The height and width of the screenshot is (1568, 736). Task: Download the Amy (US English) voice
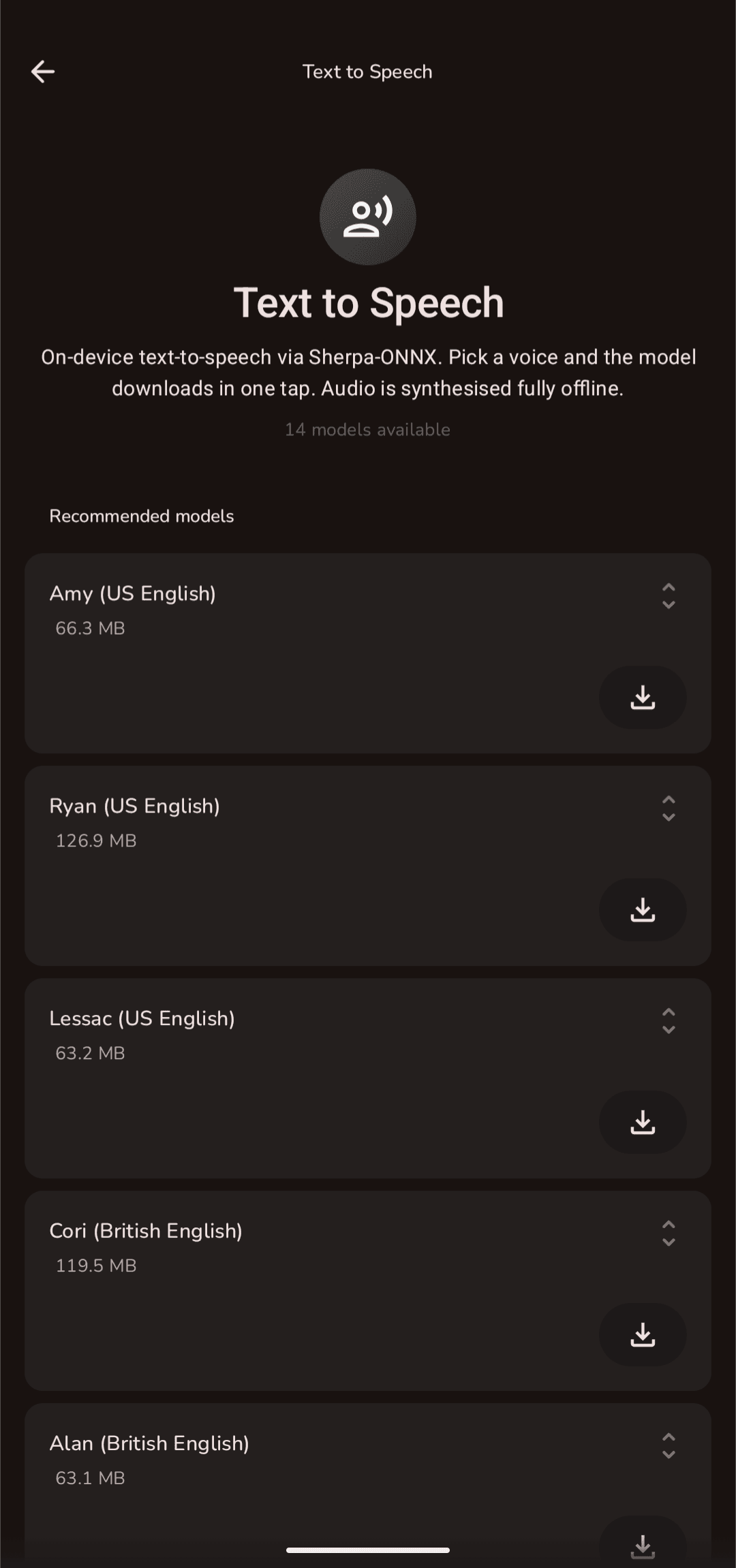(643, 697)
